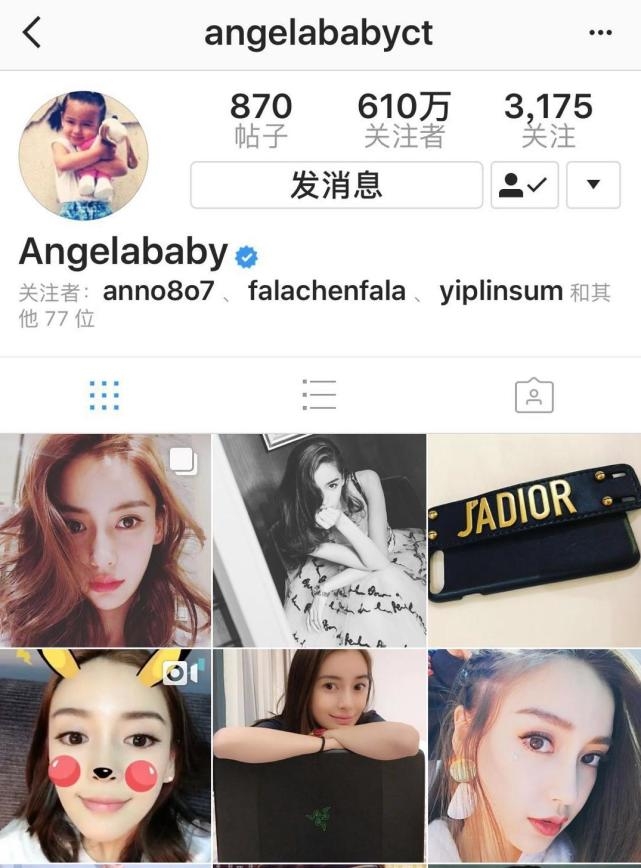Open the selfie post with the tassel earring
641x868 pixels.
tap(534, 756)
